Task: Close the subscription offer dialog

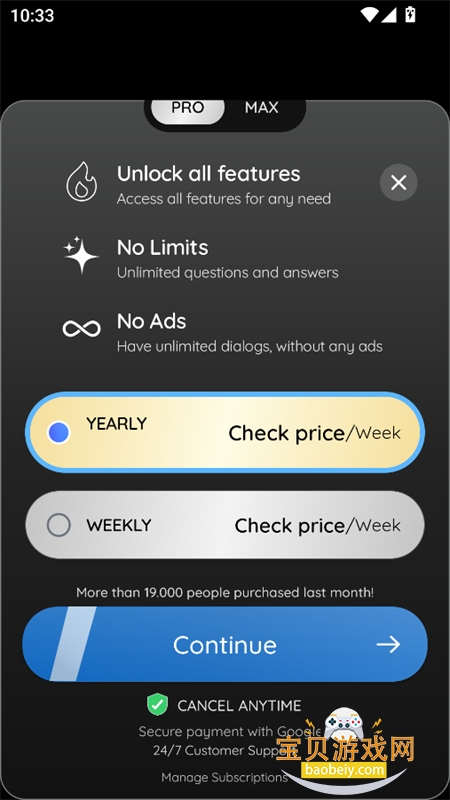Action: point(398,182)
